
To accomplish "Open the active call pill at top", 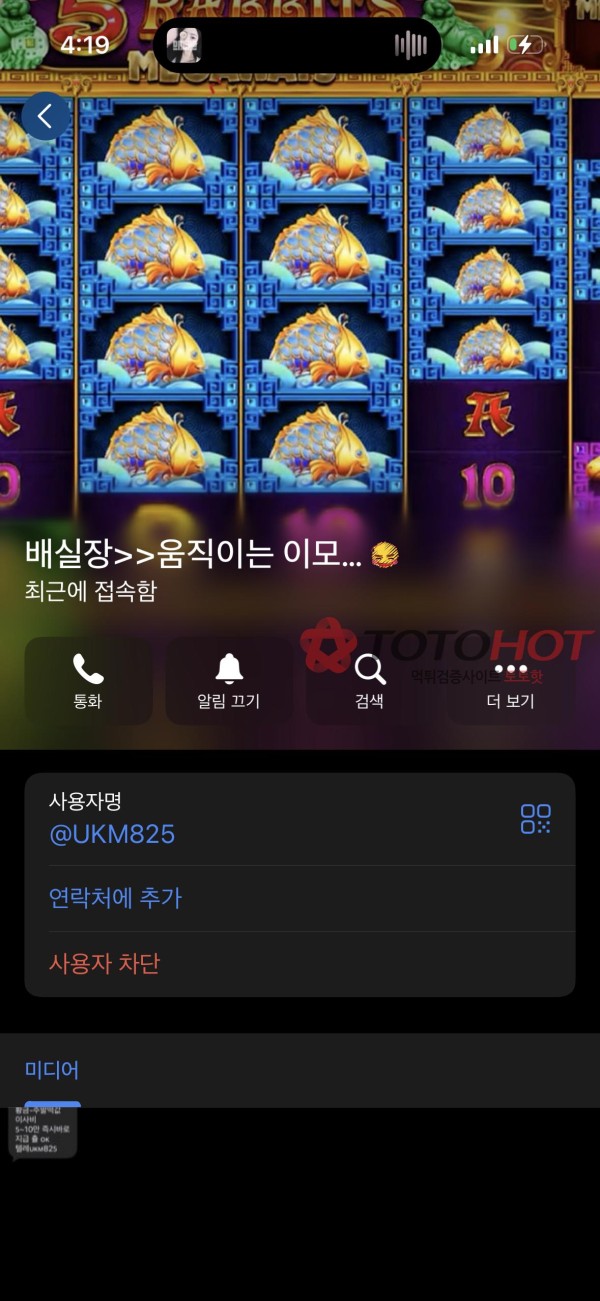I will (x=297, y=45).
